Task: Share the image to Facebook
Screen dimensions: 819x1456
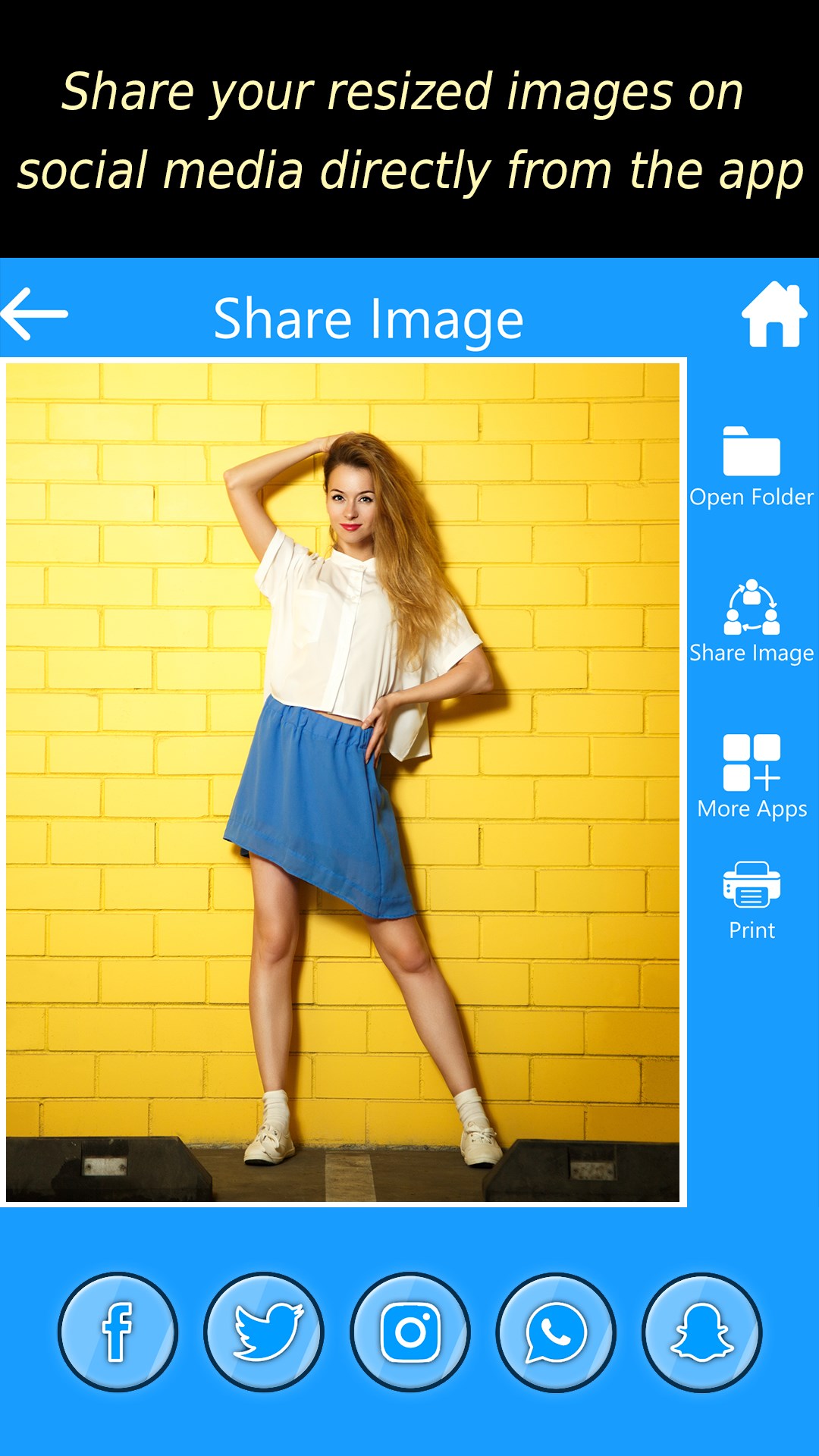Action: [x=118, y=1332]
